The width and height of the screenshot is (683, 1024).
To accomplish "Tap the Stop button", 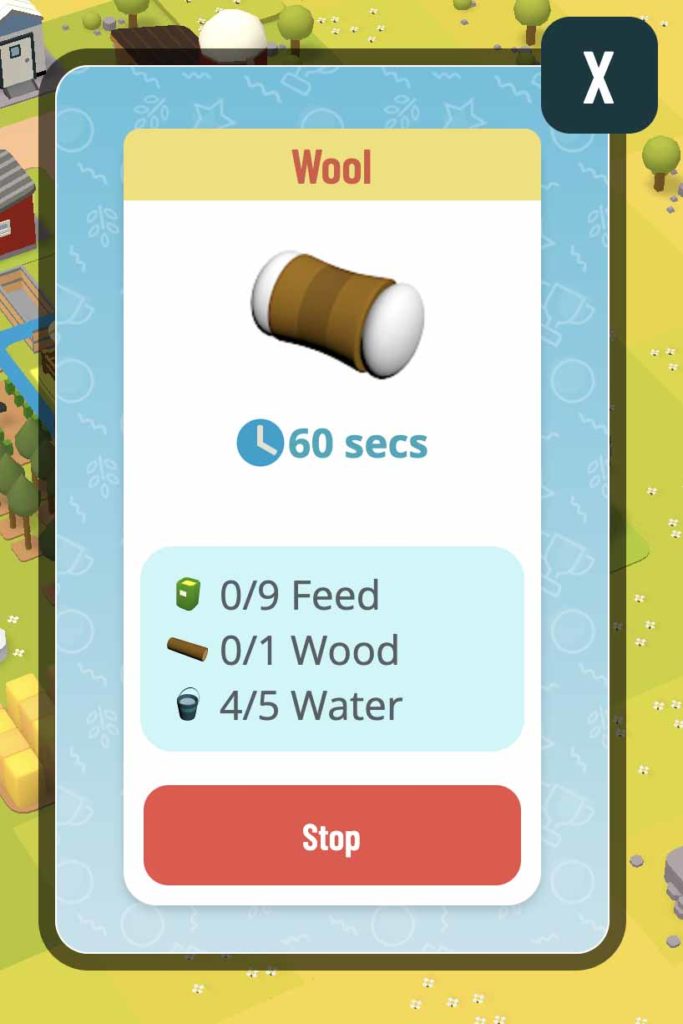I will (x=332, y=836).
